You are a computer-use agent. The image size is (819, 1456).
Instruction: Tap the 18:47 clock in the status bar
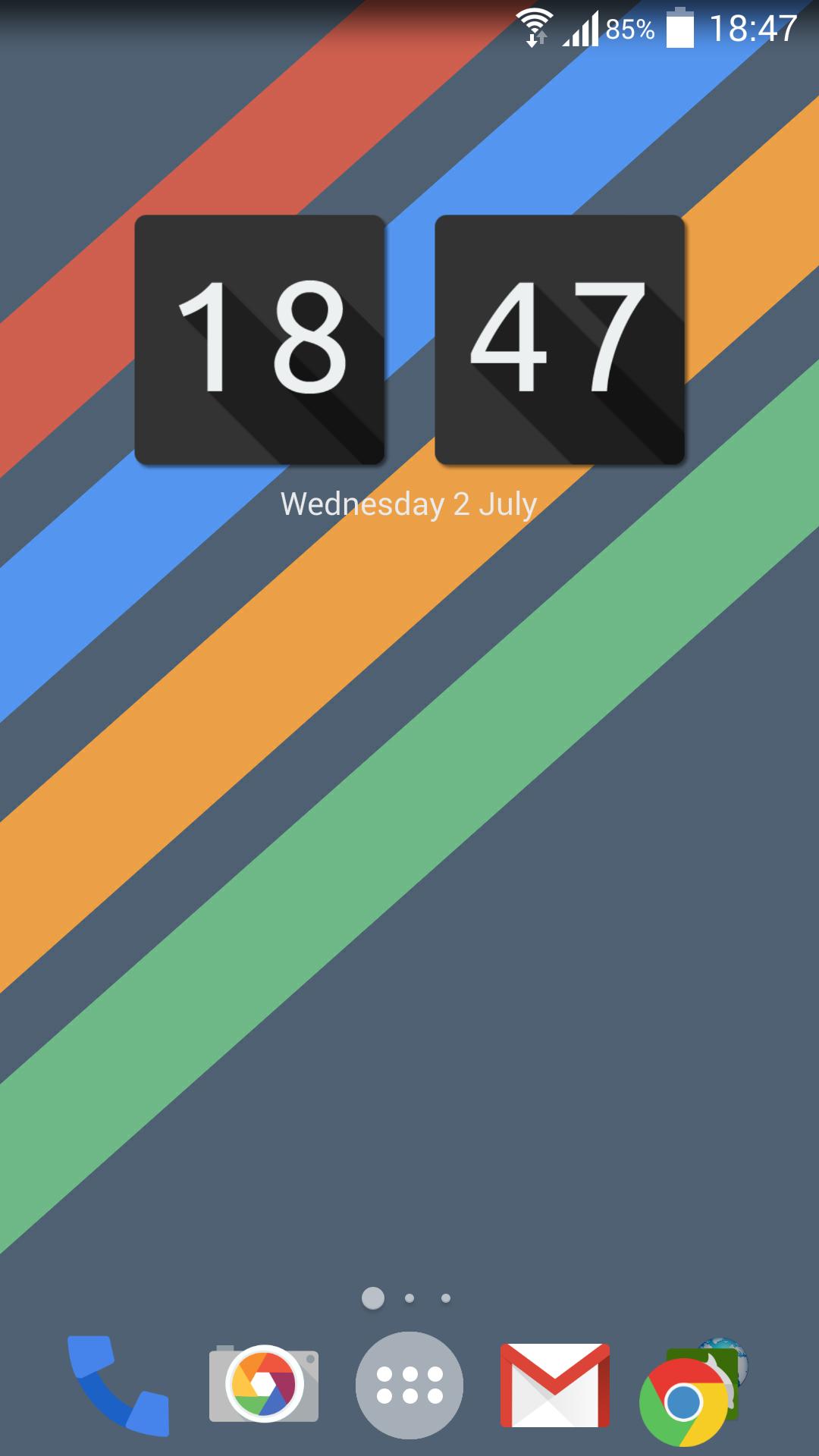[x=755, y=29]
